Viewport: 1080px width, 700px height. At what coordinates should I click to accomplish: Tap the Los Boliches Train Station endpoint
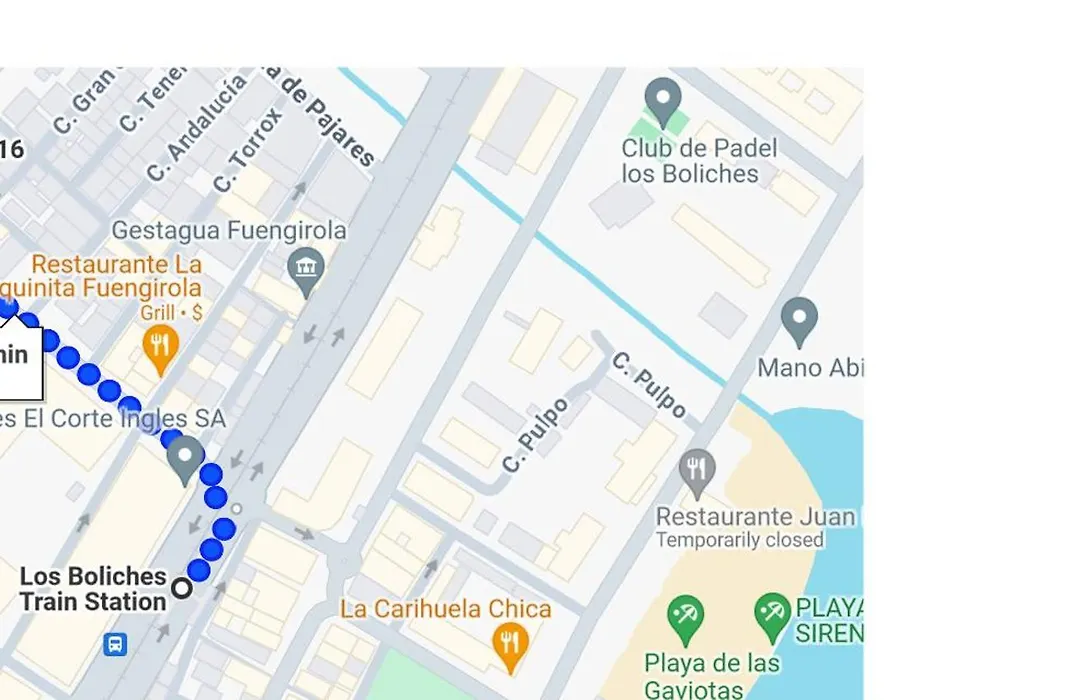click(x=181, y=588)
